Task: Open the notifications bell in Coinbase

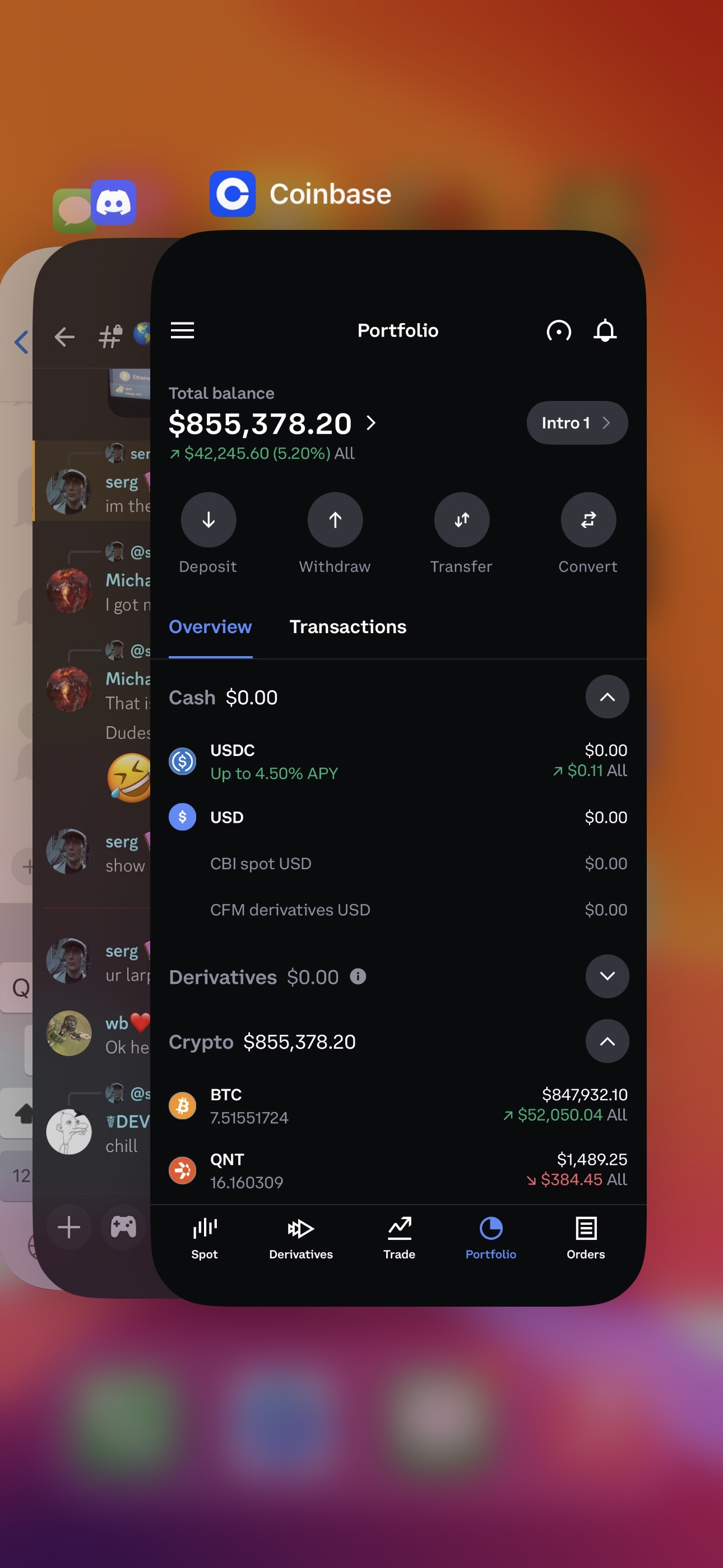Action: (x=605, y=330)
